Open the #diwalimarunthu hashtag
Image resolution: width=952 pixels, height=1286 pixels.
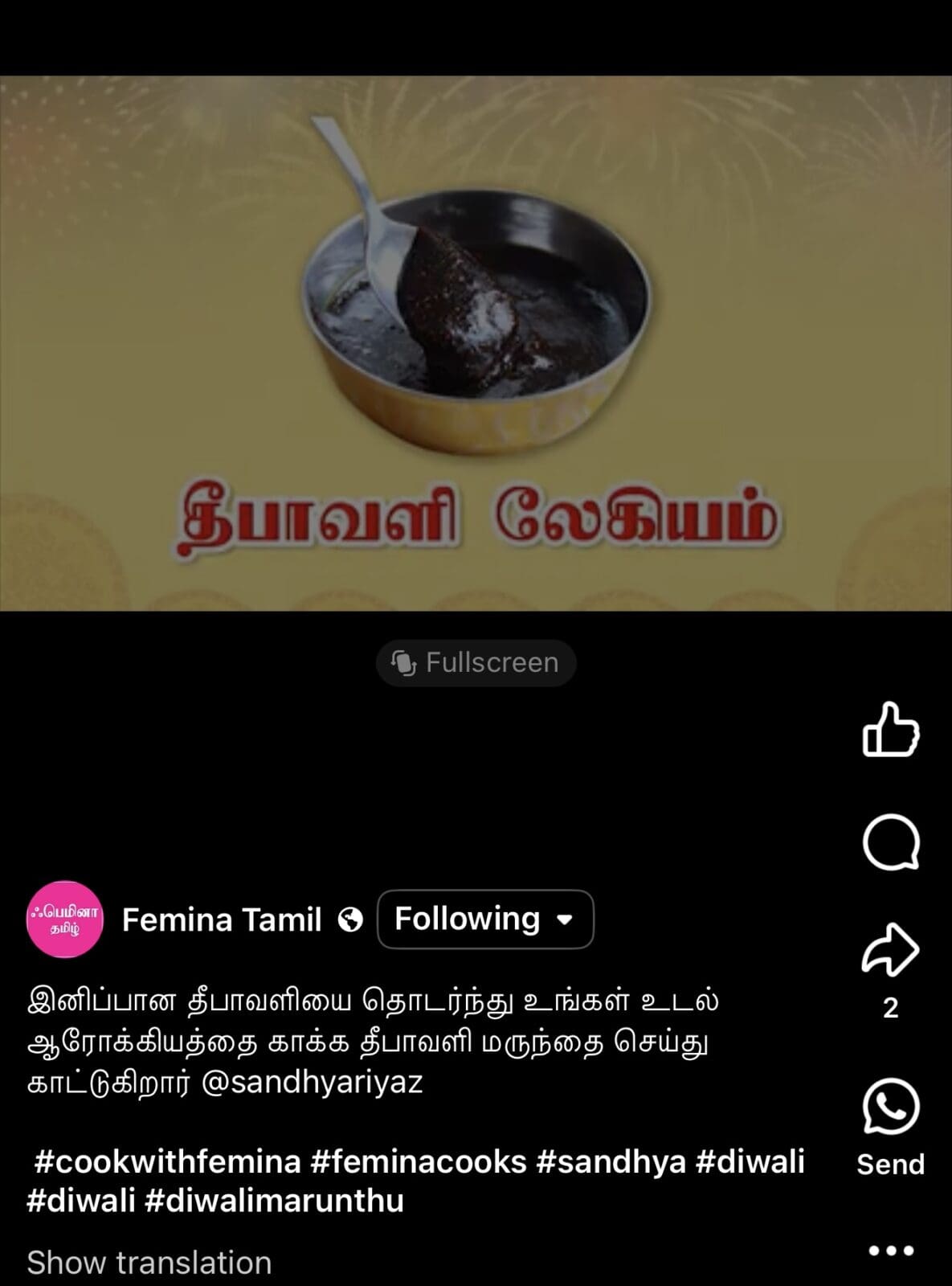click(x=276, y=1202)
